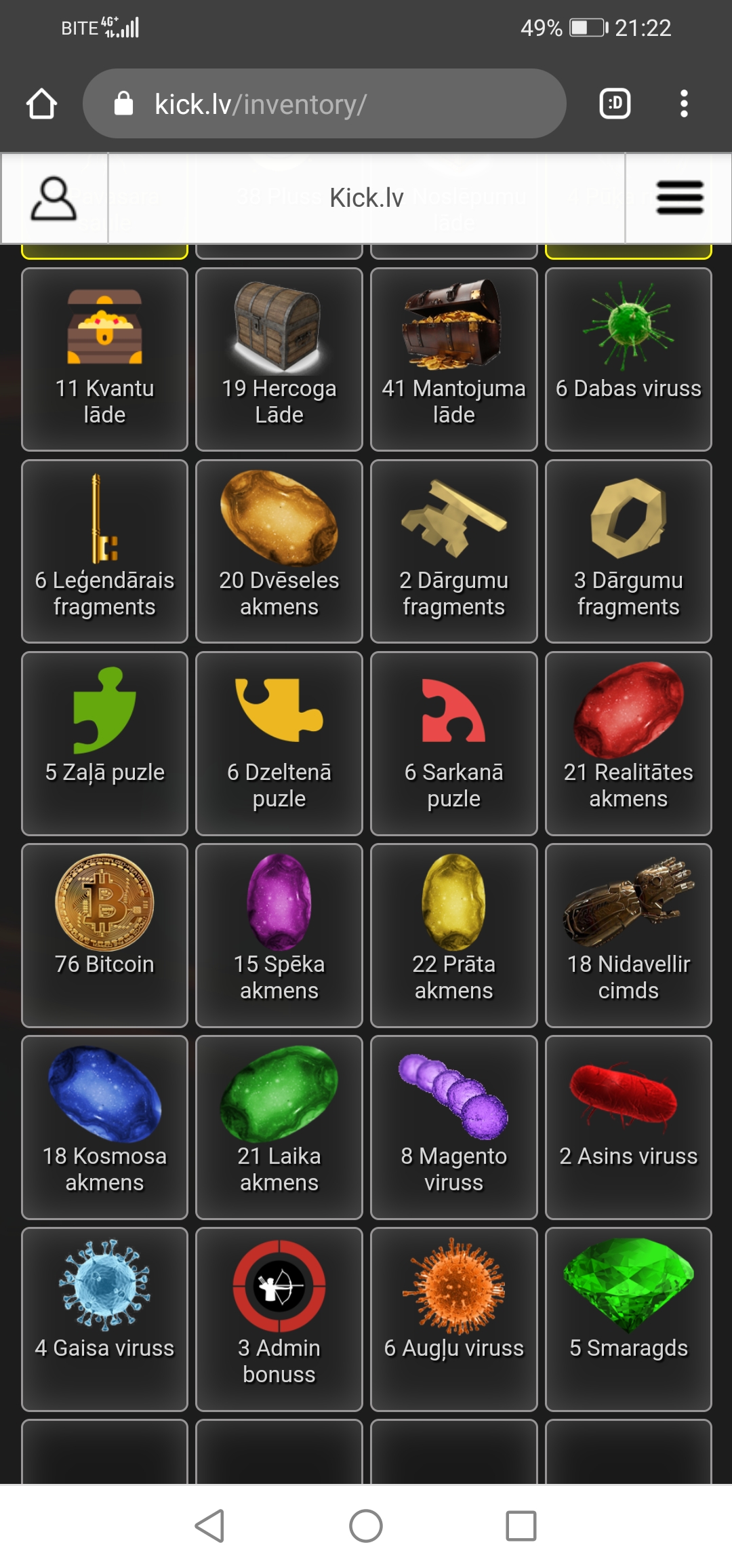Image resolution: width=732 pixels, height=1568 pixels.
Task: Select the Kvantu lāde item
Action: coord(104,359)
